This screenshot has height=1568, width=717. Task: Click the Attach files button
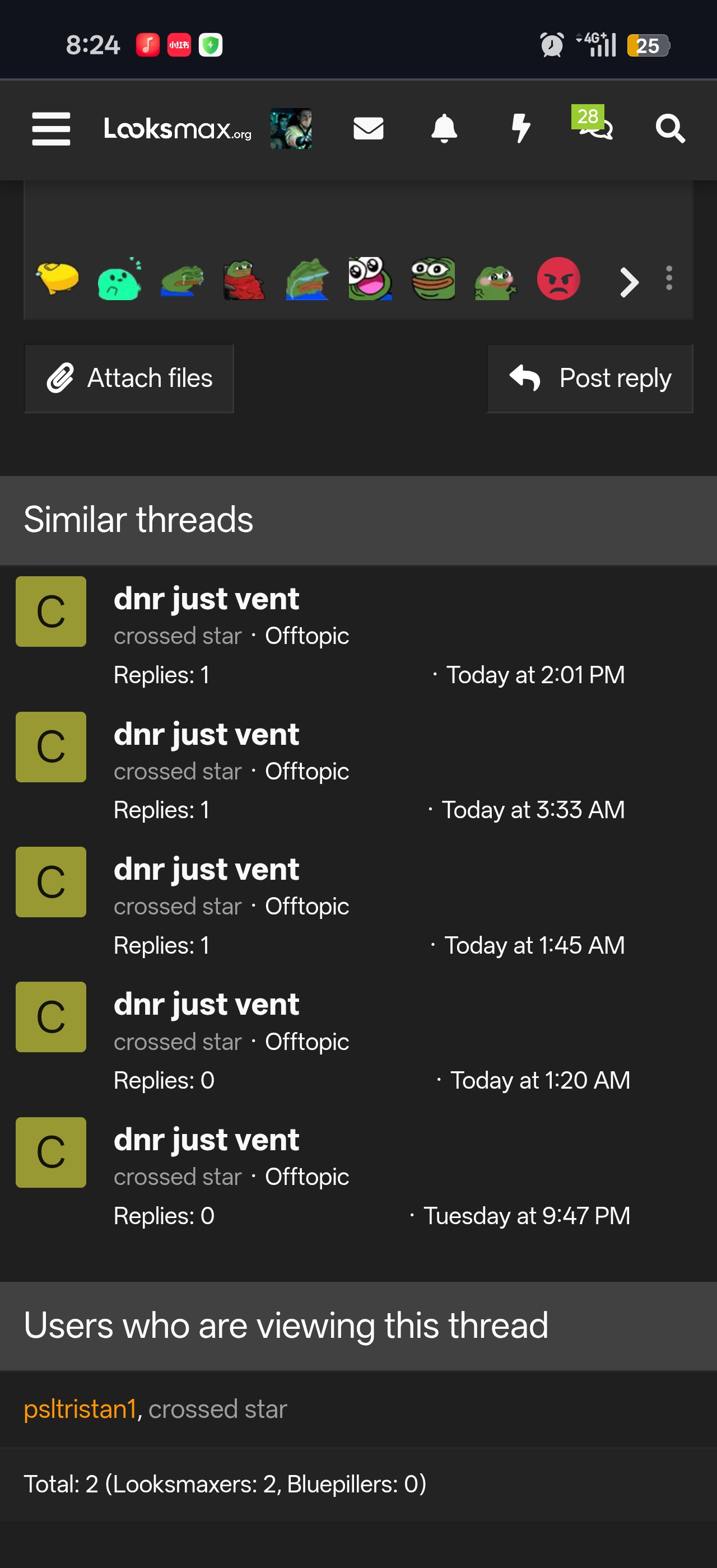(x=129, y=378)
